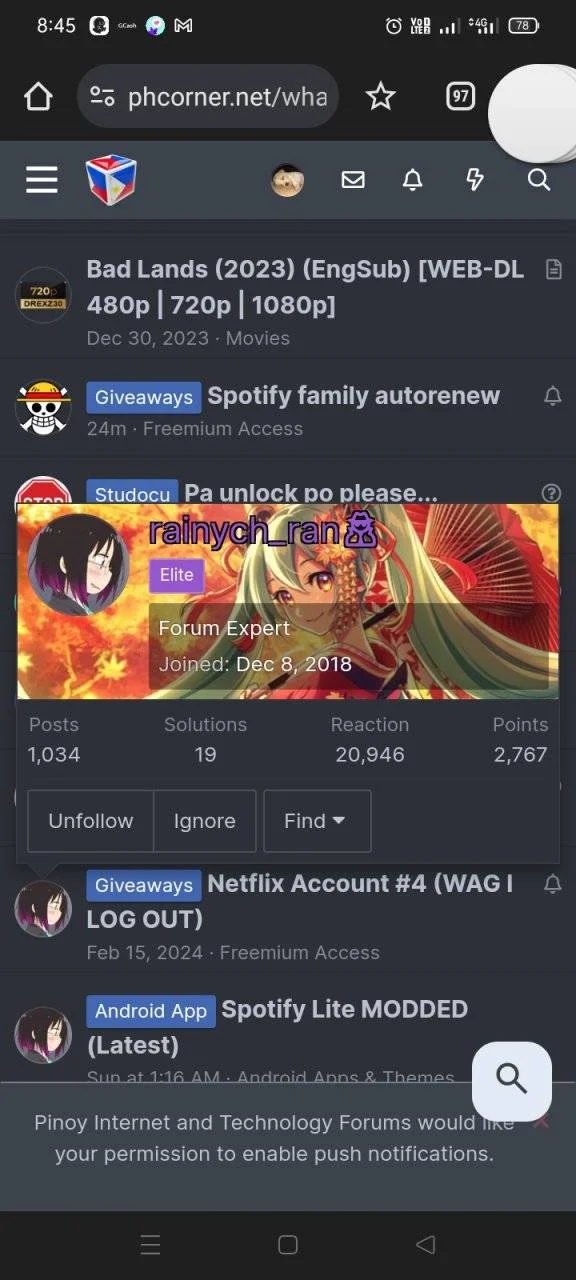Image resolution: width=576 pixels, height=1280 pixels.
Task: Go to browser home page
Action: (x=38, y=97)
